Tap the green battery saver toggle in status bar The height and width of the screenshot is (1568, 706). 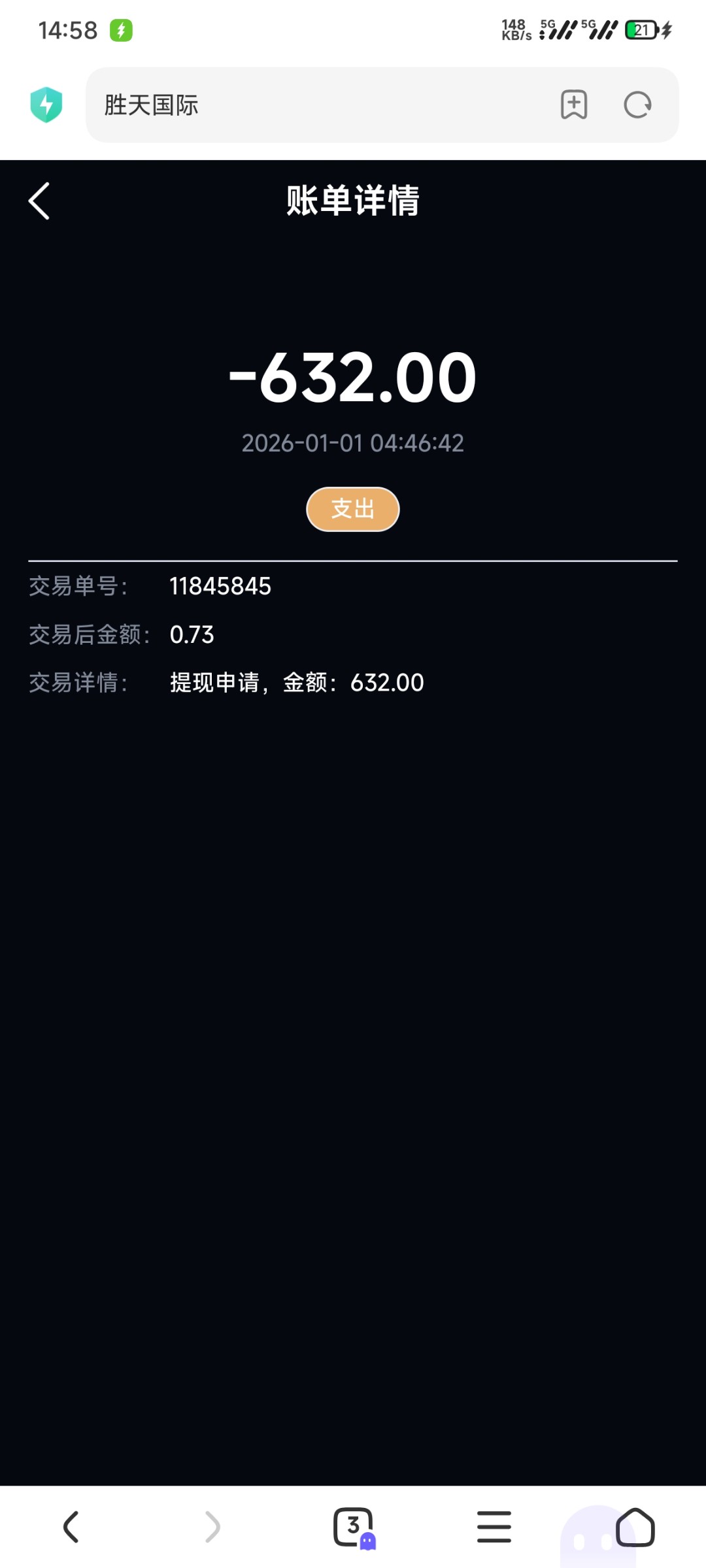click(x=122, y=29)
